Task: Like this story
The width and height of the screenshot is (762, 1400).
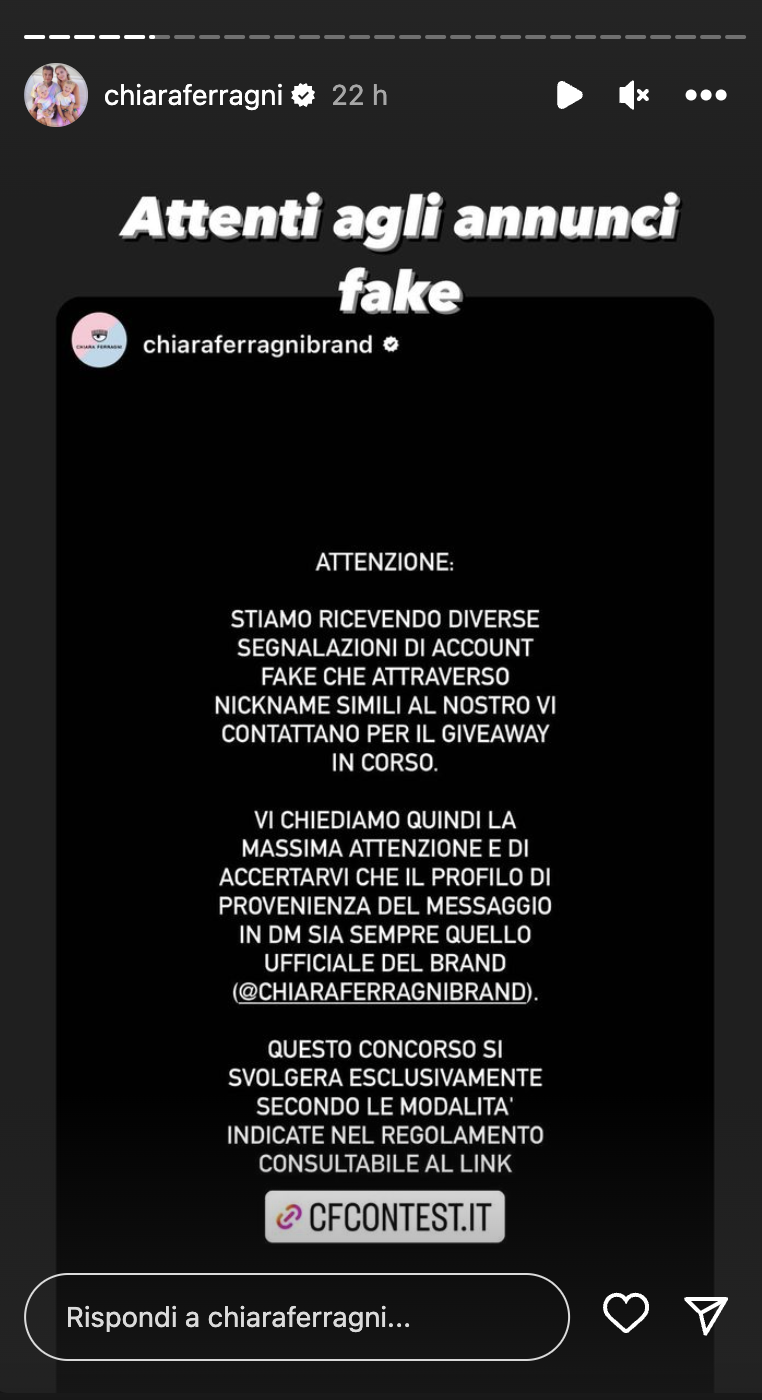Action: [x=626, y=1313]
